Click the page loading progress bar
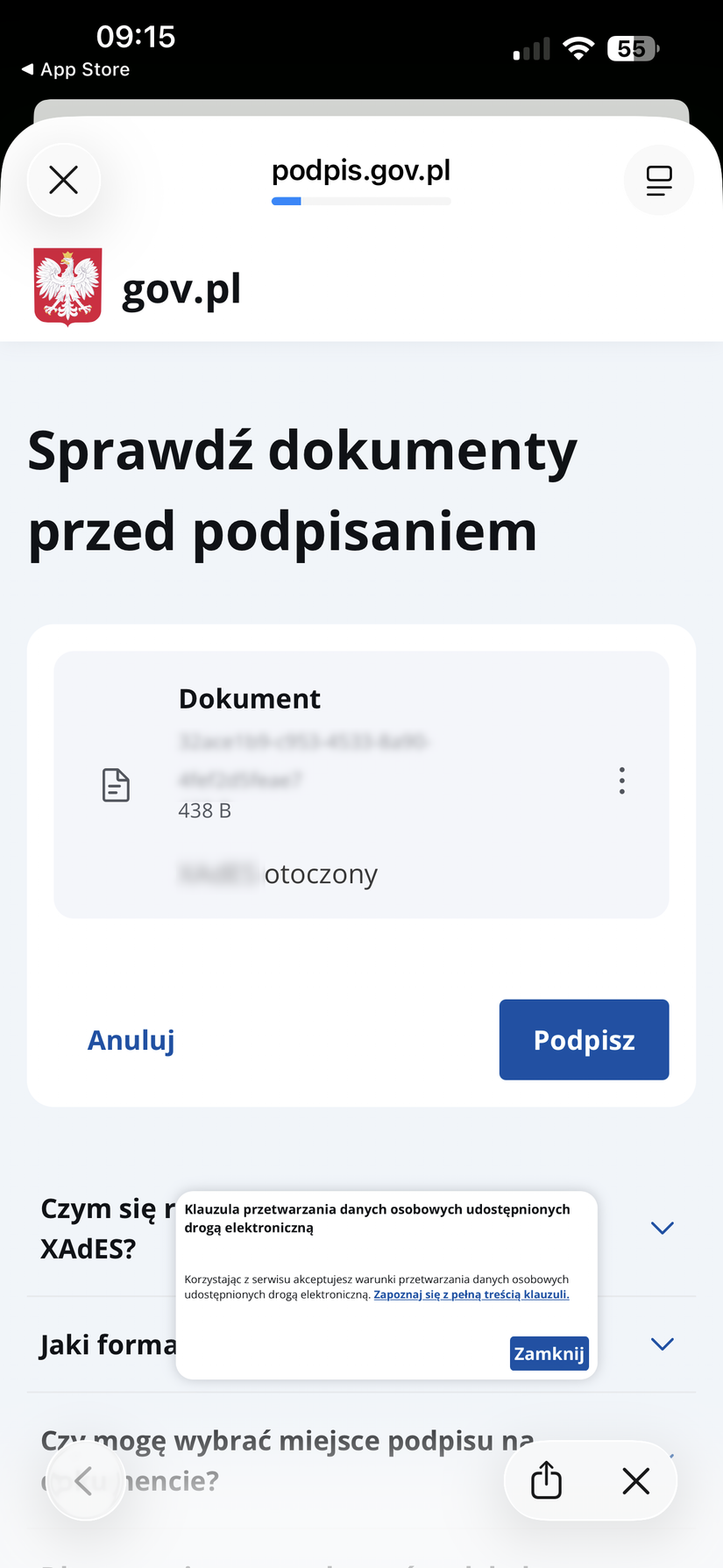Screen dimensions: 723x1568 tap(361, 201)
